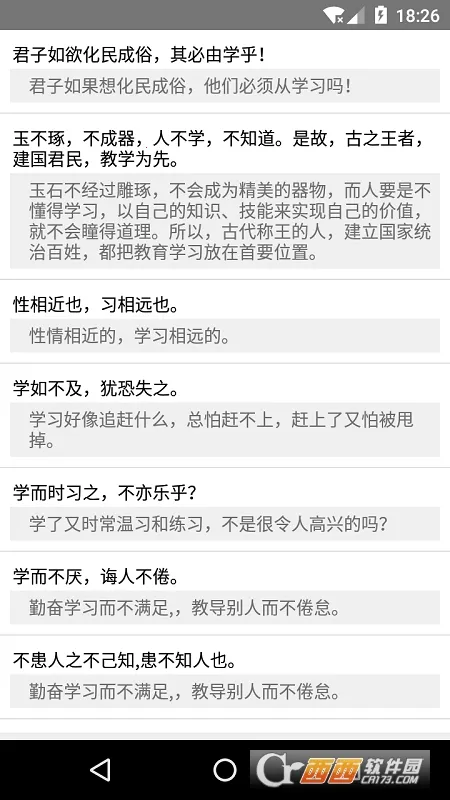
Task: Select the quote 性相近也，习相远也
Action: pyautogui.click(x=225, y=322)
